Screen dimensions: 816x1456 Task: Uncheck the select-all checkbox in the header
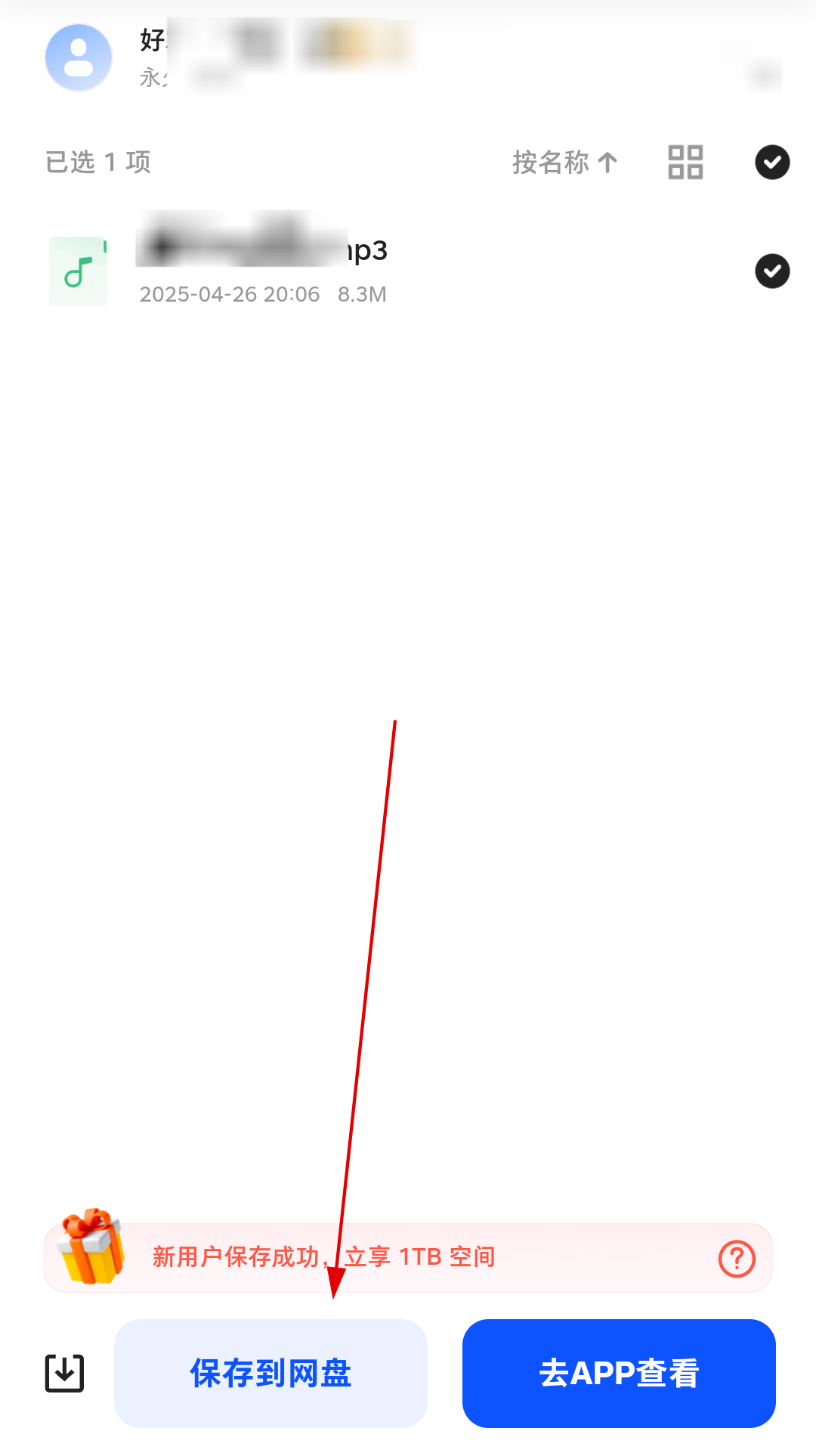772,162
